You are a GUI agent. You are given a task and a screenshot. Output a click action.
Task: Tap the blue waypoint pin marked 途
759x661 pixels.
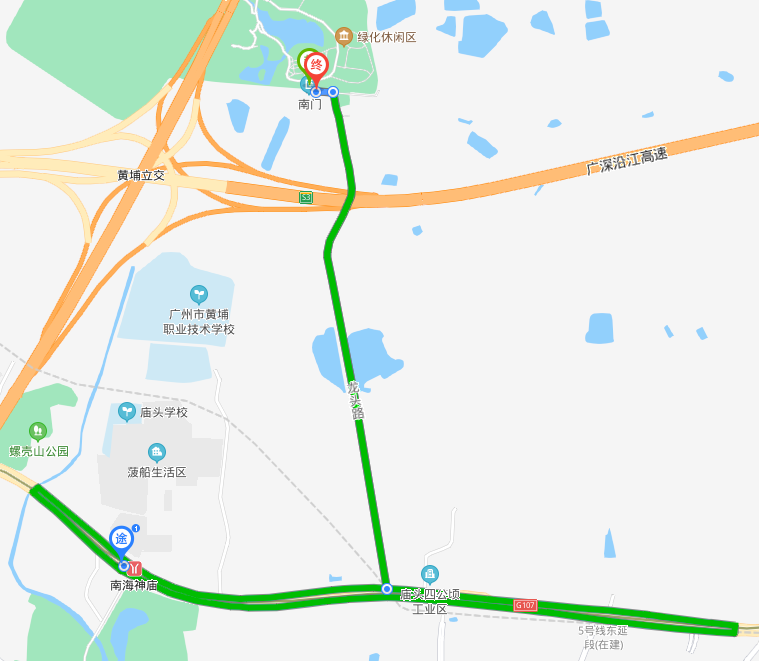click(122, 540)
